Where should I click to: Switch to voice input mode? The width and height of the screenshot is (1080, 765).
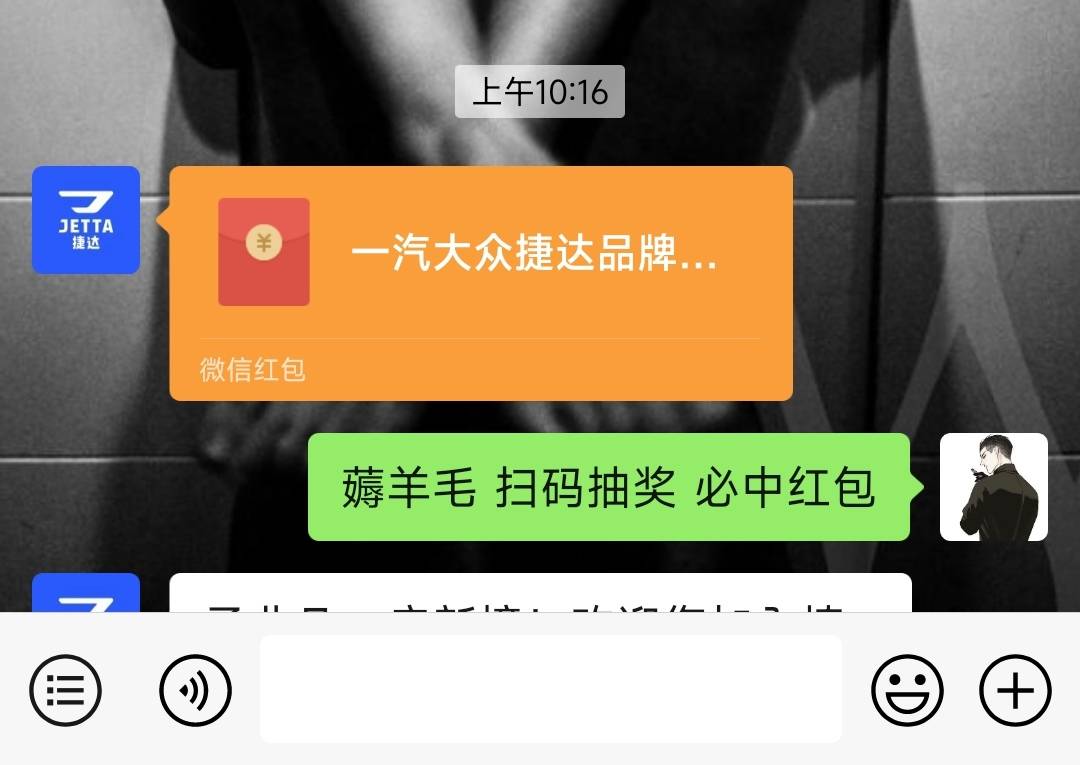(x=195, y=689)
